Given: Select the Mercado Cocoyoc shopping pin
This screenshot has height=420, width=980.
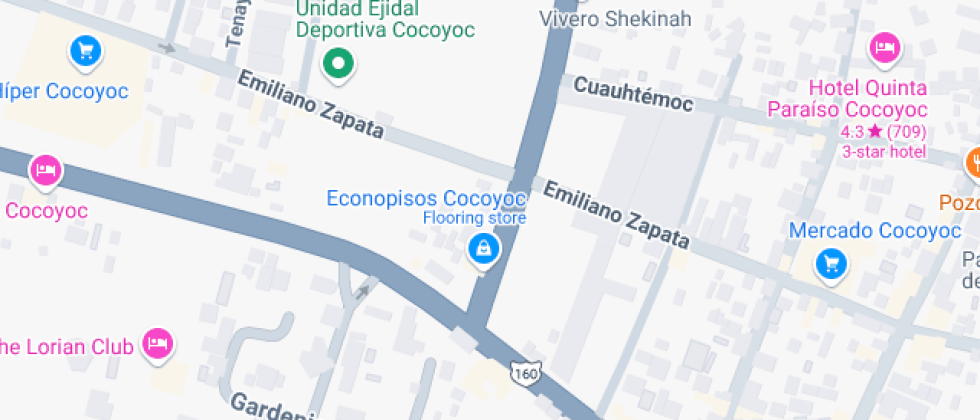Looking at the screenshot, I should click(831, 264).
